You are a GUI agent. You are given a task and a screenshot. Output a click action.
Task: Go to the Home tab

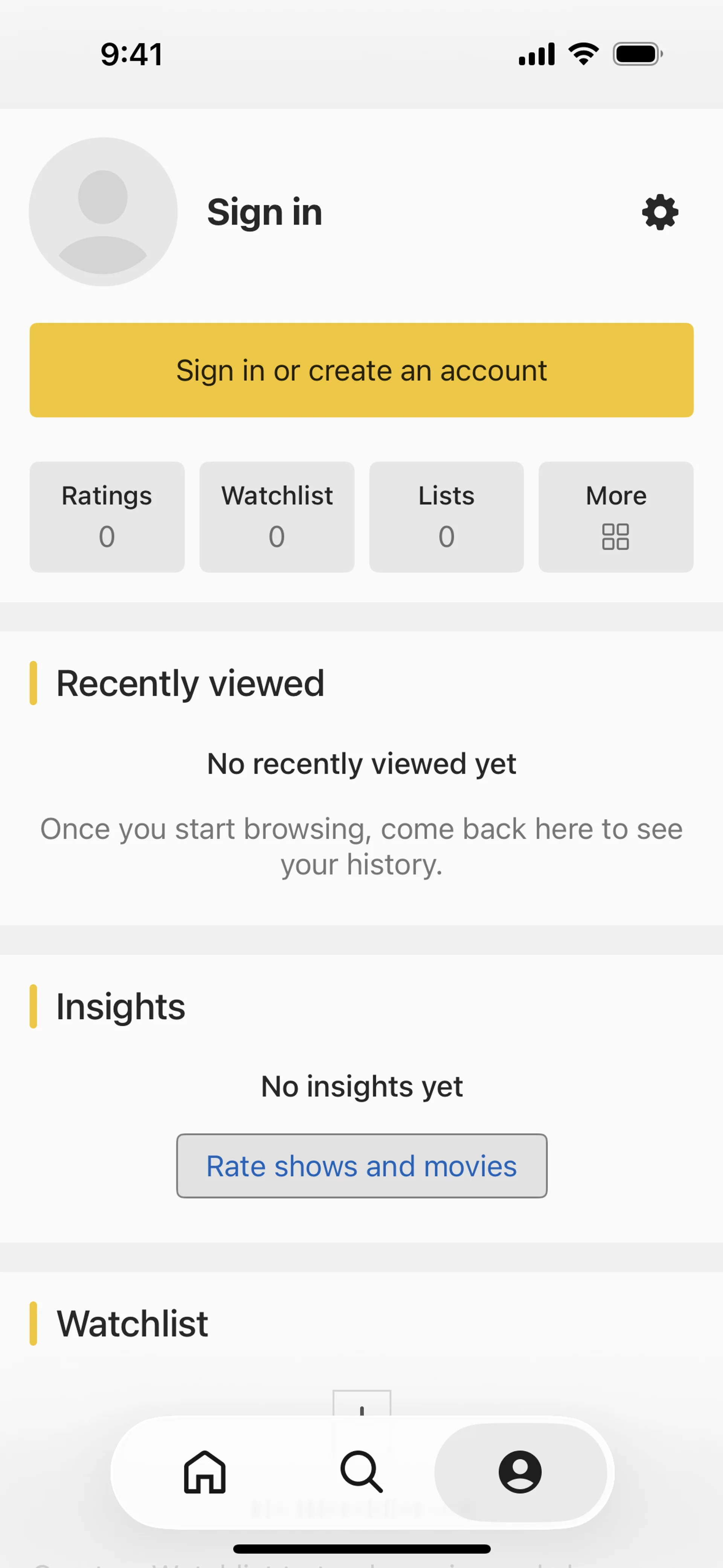204,1472
